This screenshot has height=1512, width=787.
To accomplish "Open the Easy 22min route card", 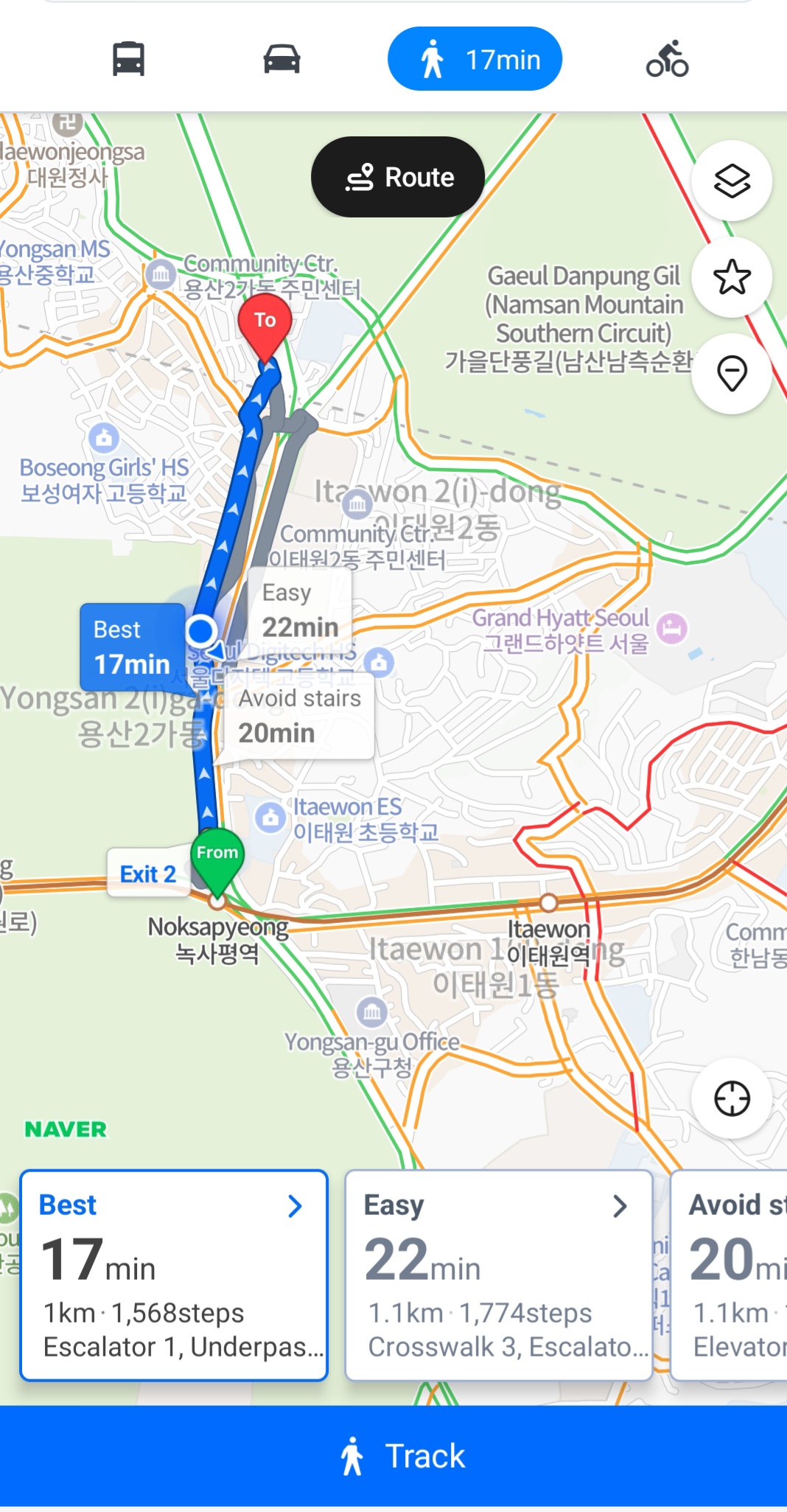I will point(499,1275).
